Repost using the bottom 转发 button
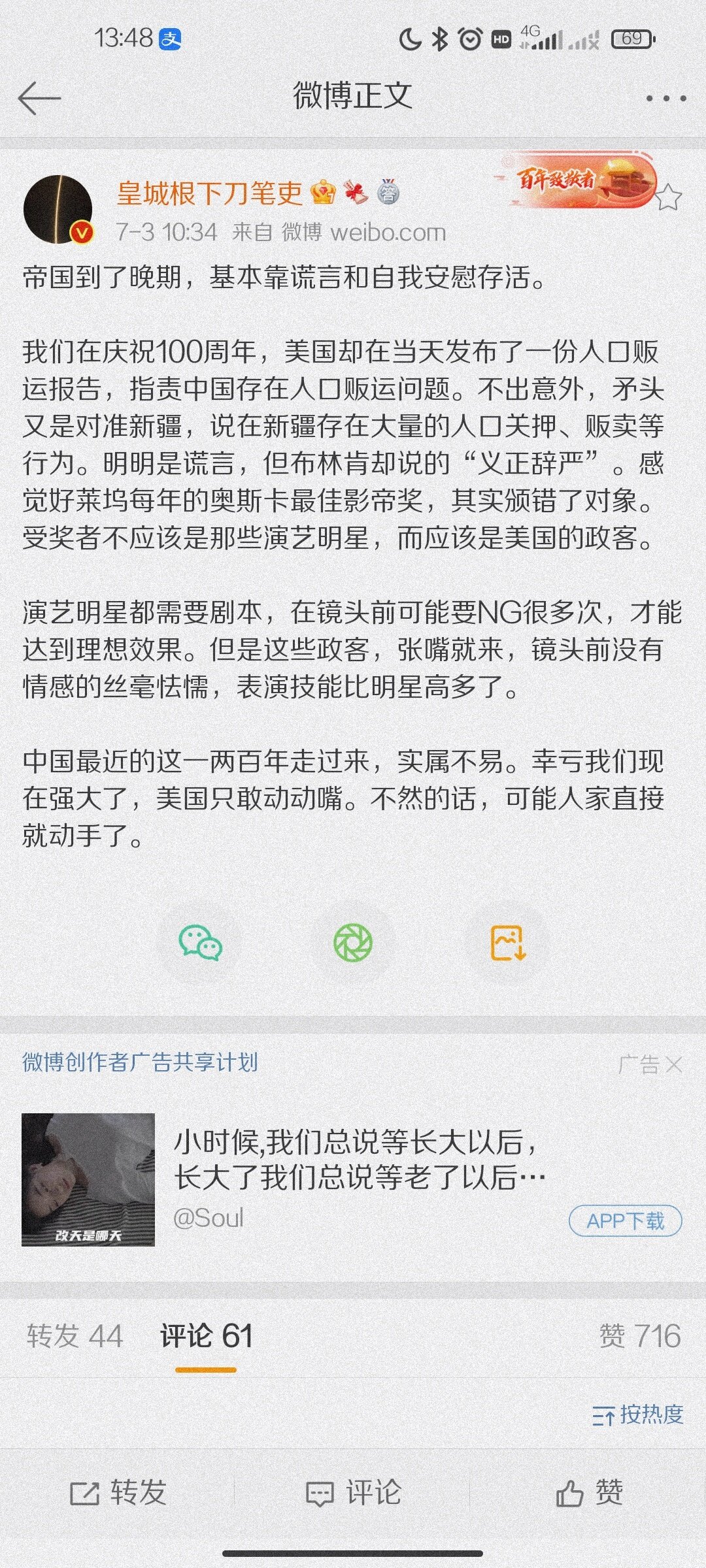Image resolution: width=706 pixels, height=1568 pixels. coord(118,1493)
